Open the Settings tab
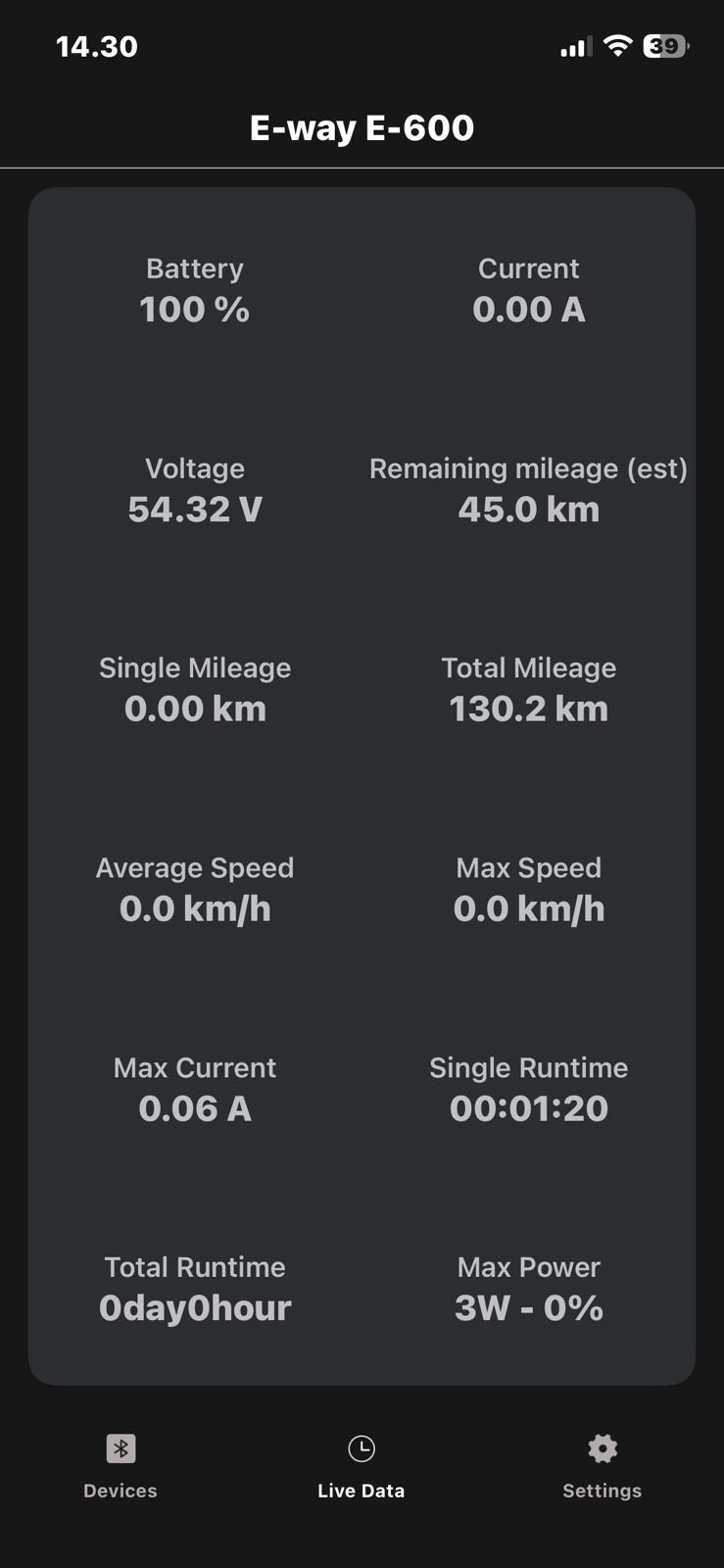This screenshot has width=724, height=1568. click(602, 1465)
